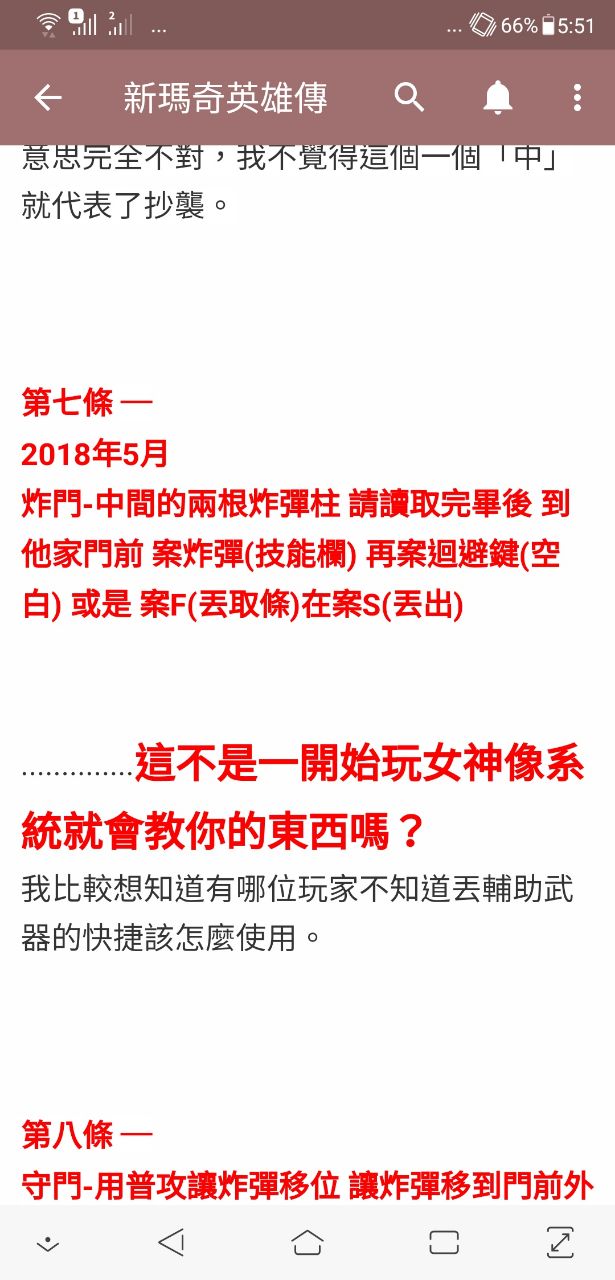The height and width of the screenshot is (1280, 615).
Task: Open the recent apps view
Action: click(442, 1242)
